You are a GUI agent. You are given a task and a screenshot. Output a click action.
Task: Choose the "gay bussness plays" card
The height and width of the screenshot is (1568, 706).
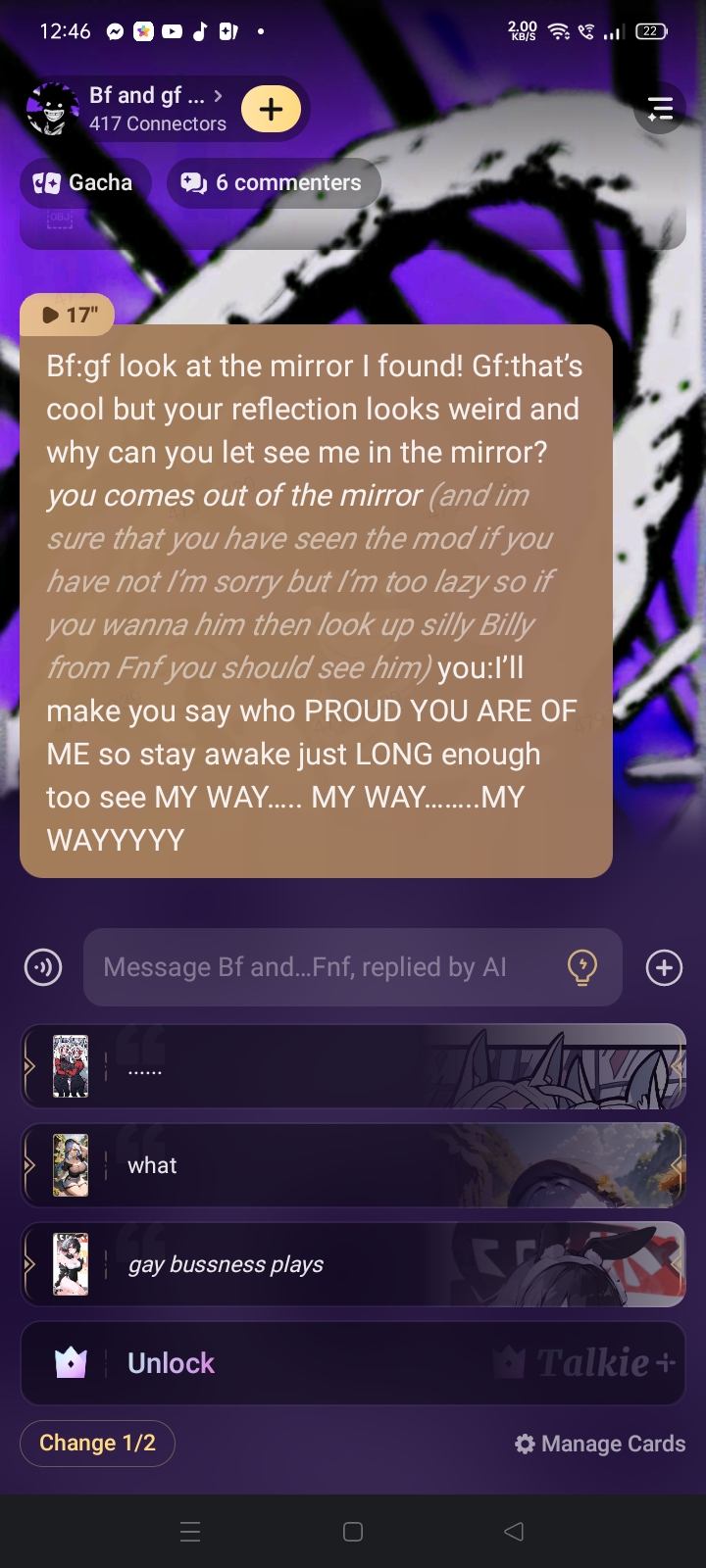353,1264
